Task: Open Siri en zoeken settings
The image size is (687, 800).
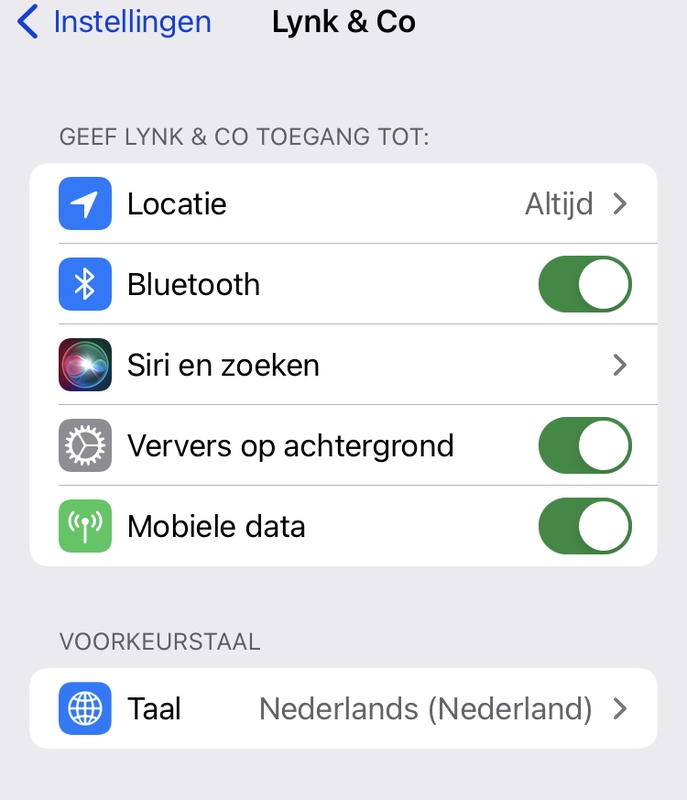Action: [343, 365]
